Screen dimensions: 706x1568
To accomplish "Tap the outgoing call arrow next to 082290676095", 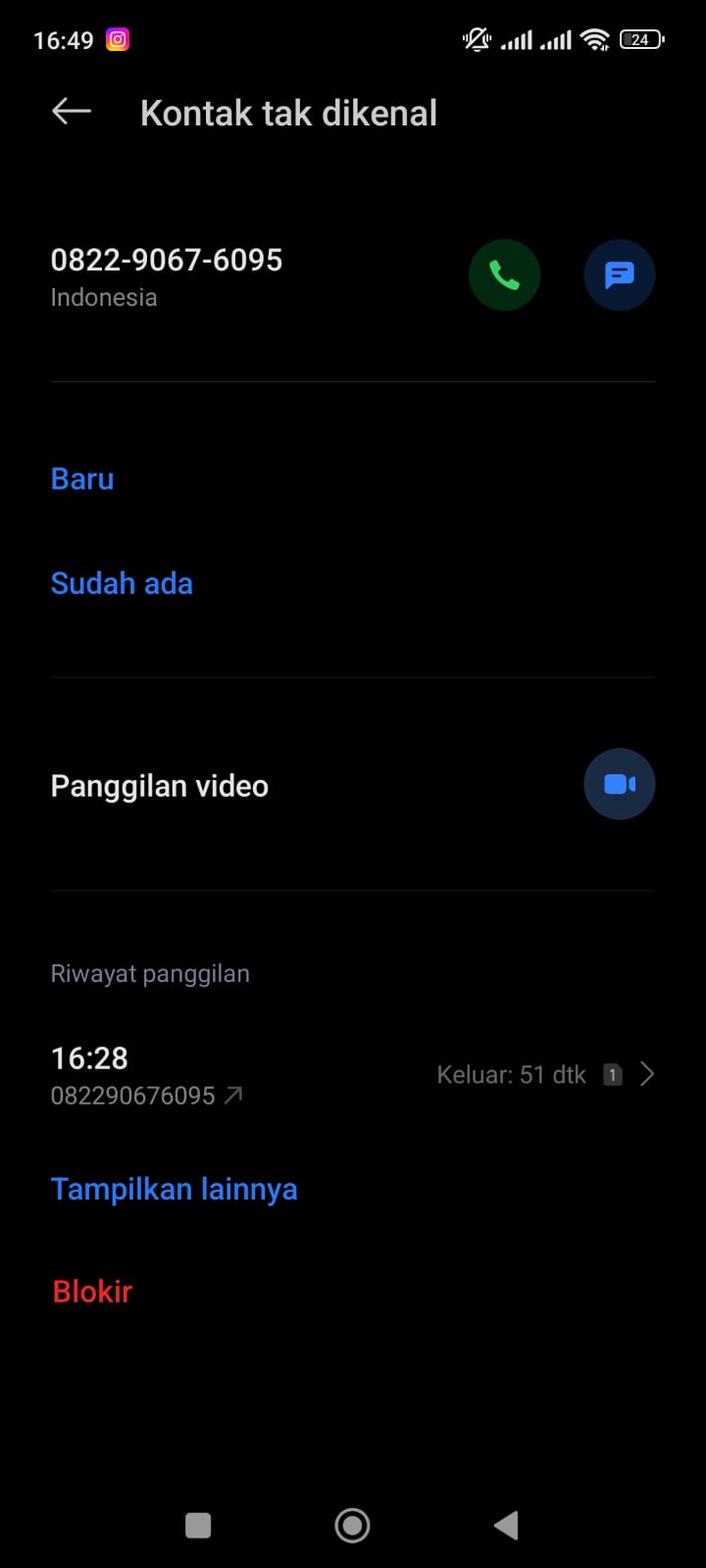I will click(233, 1095).
